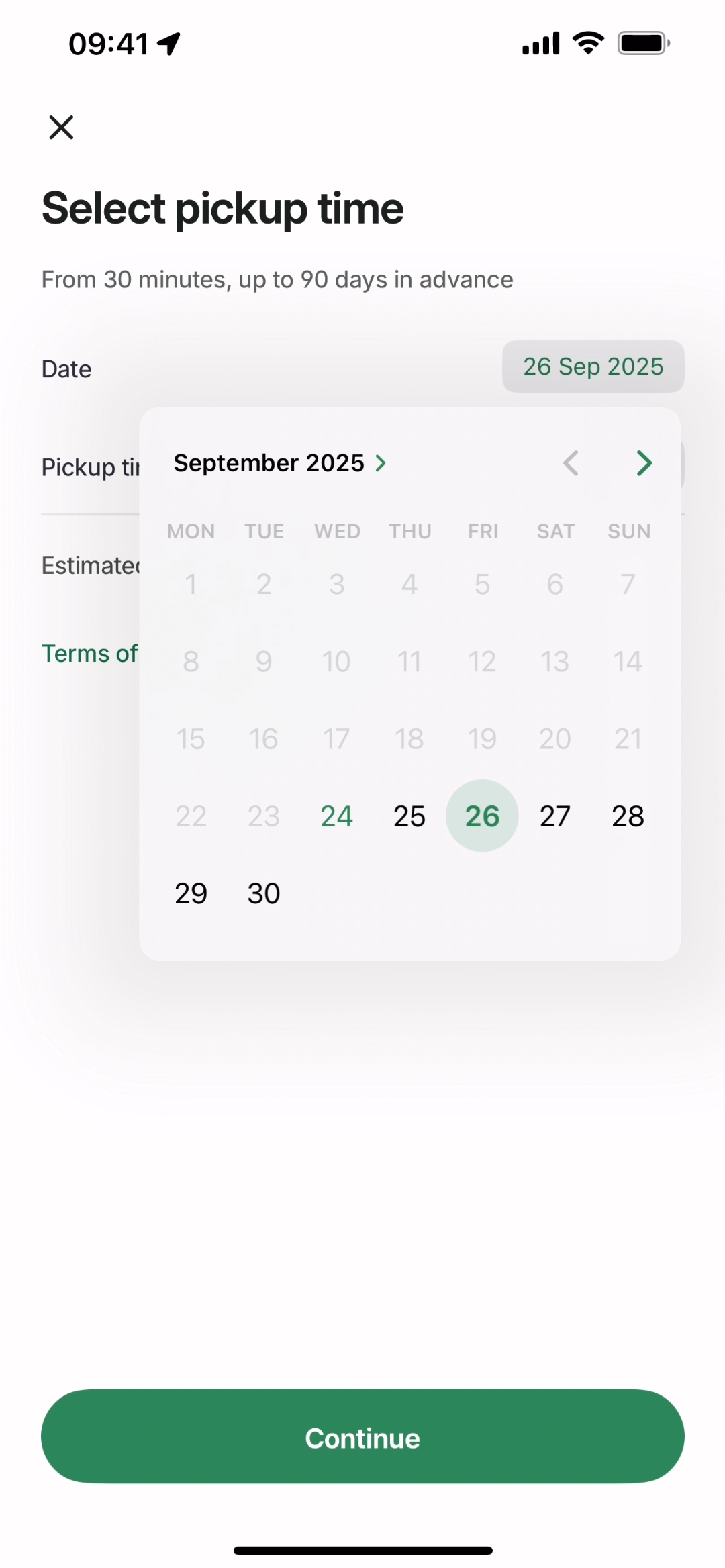
Task: Select the highlighted date 26
Action: pyautogui.click(x=482, y=816)
